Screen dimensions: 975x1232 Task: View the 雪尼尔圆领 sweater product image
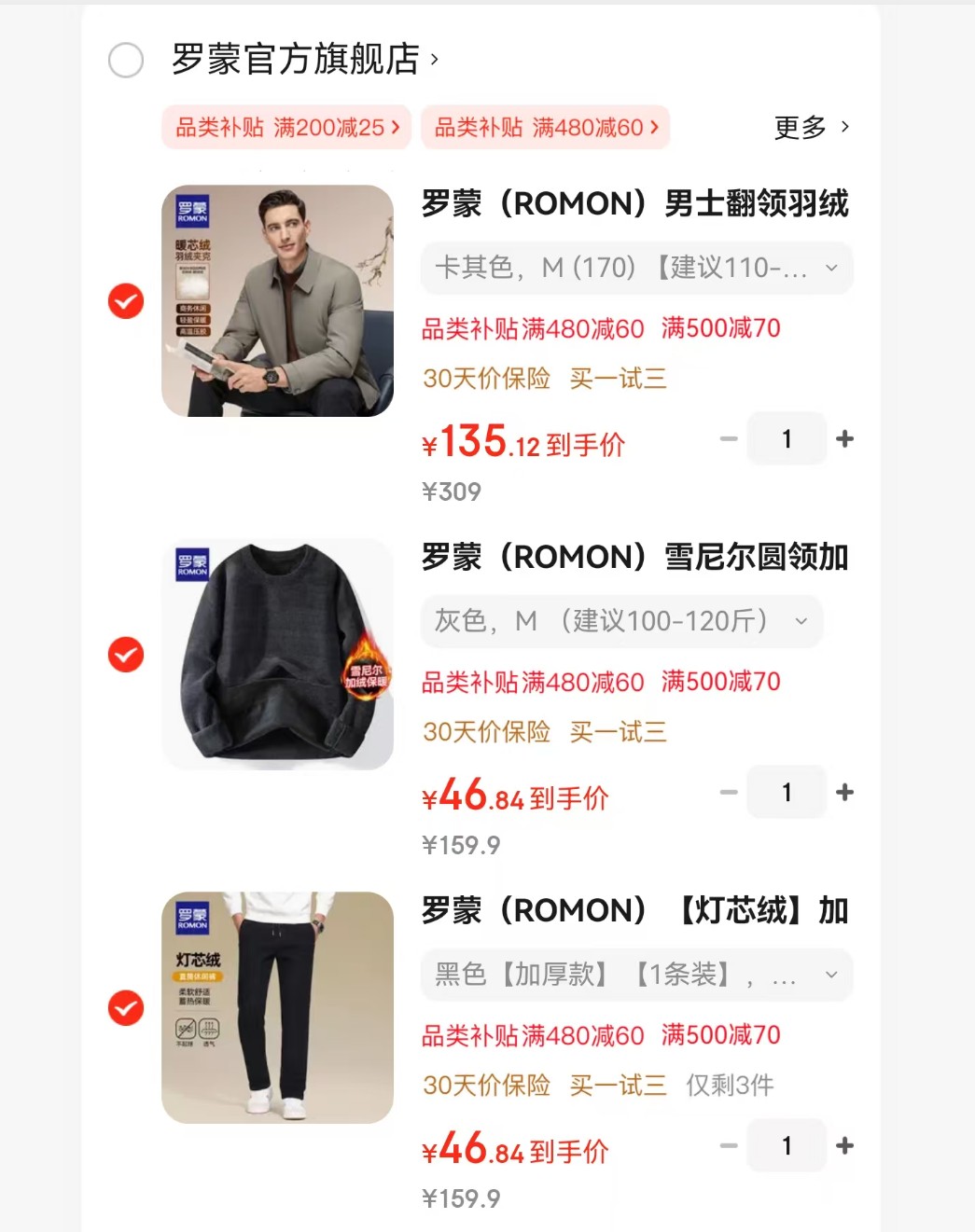277,654
